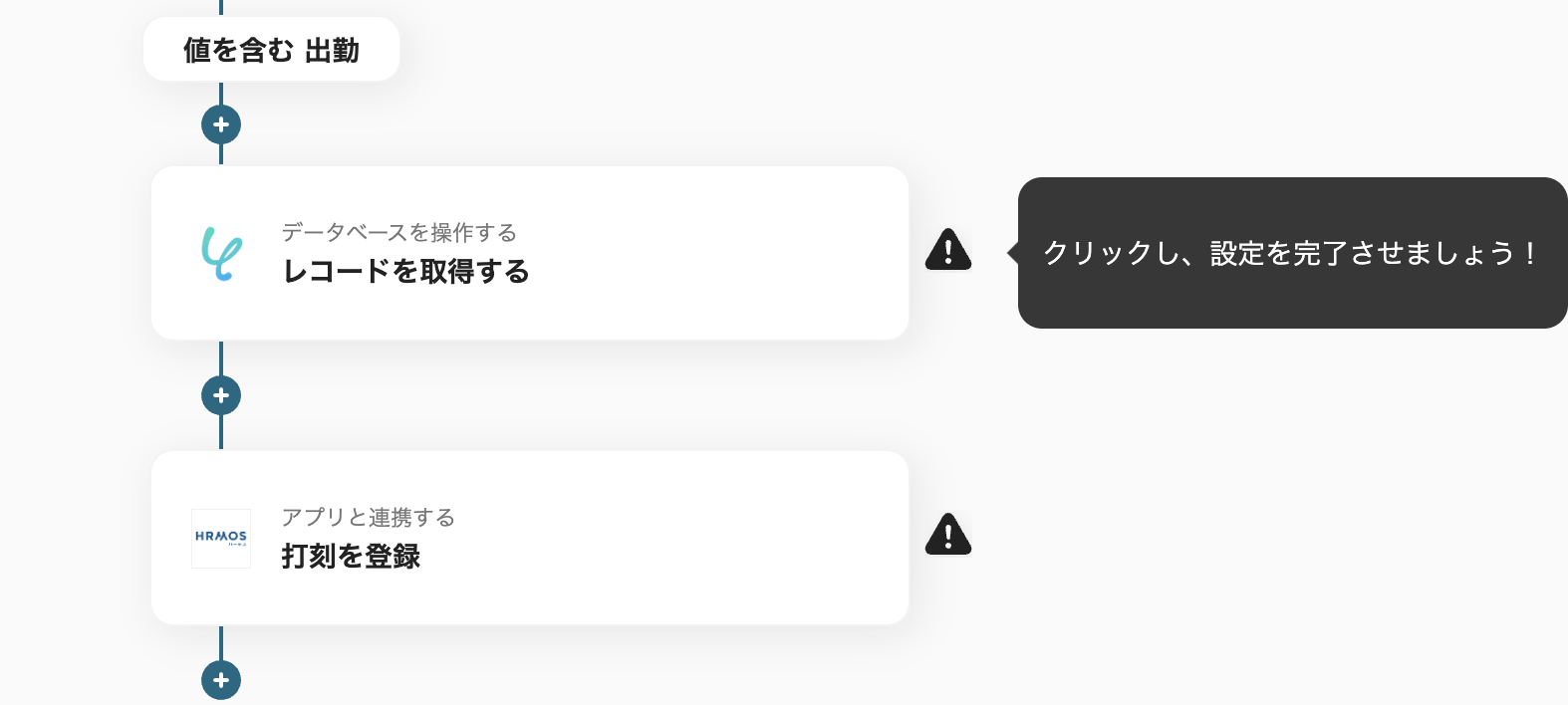Open the レコードを取得する step card
1568x705 pixels.
(x=529, y=253)
